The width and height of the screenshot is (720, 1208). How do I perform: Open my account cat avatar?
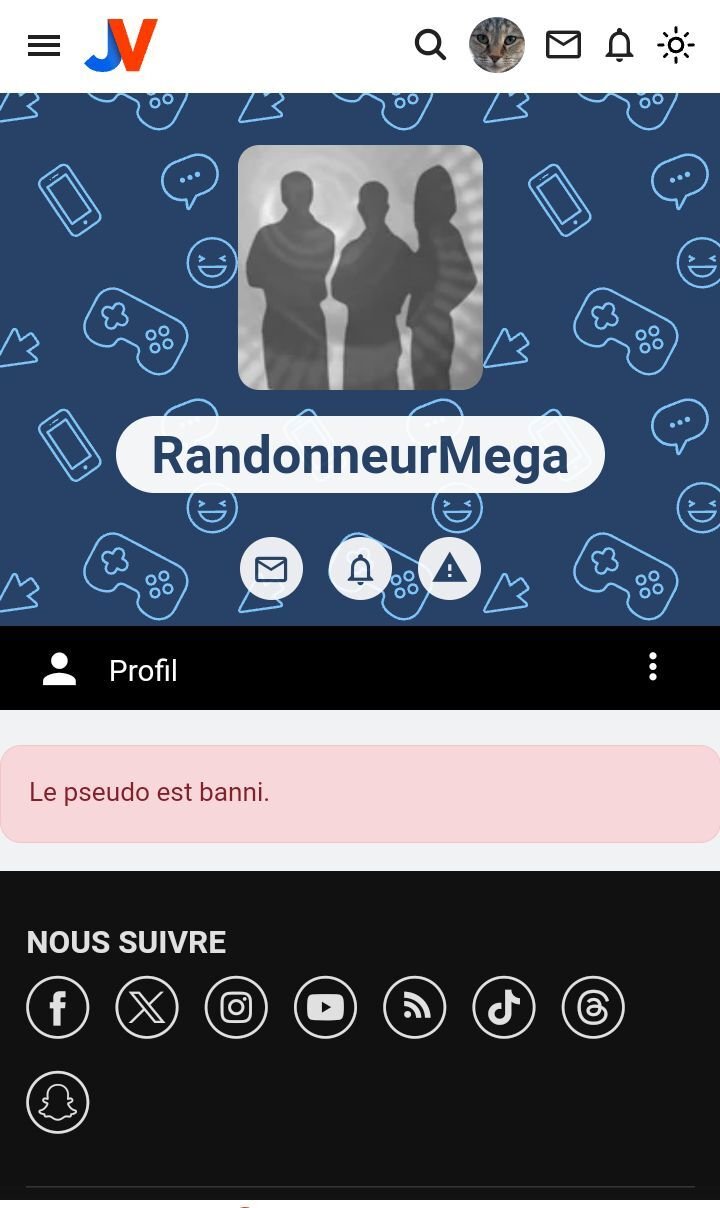[497, 45]
